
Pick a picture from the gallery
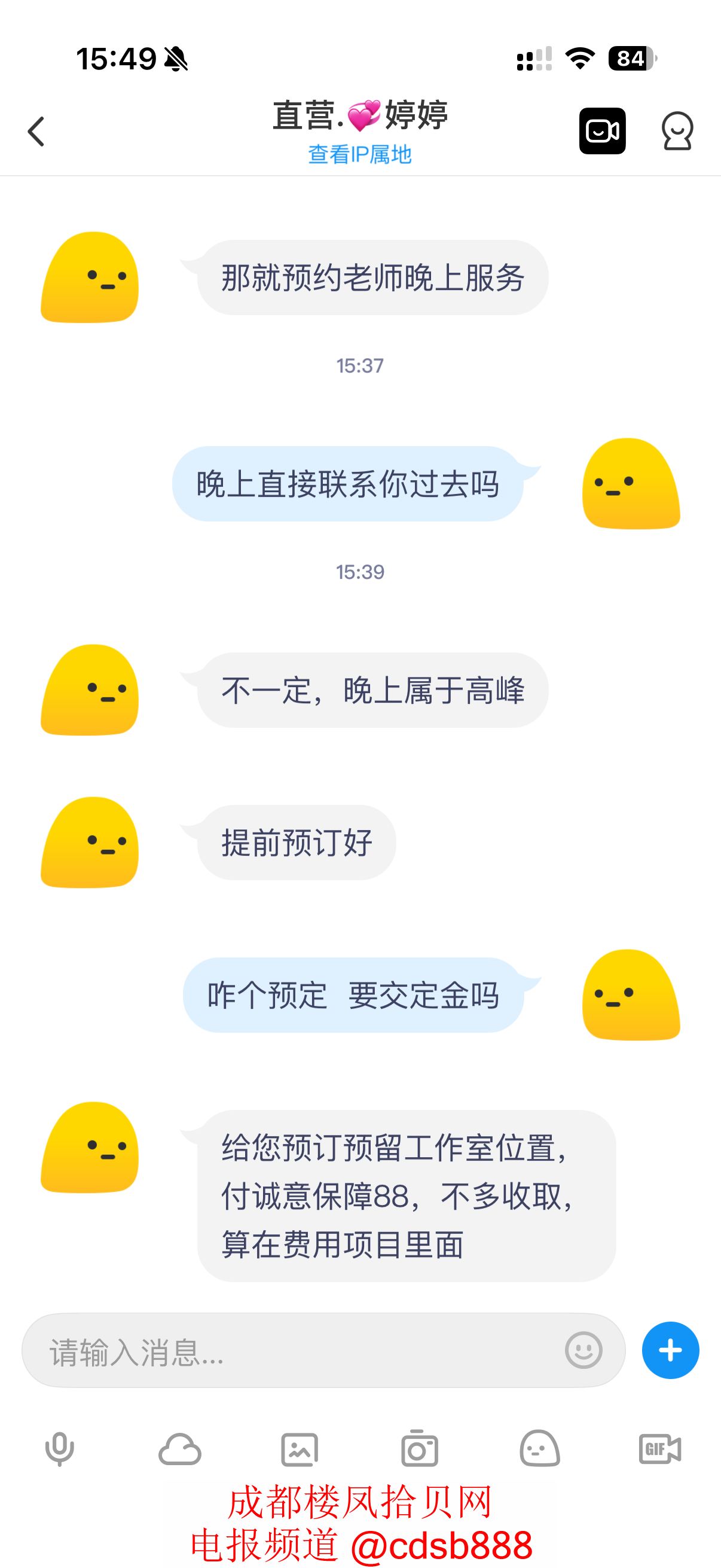pyautogui.click(x=300, y=1448)
